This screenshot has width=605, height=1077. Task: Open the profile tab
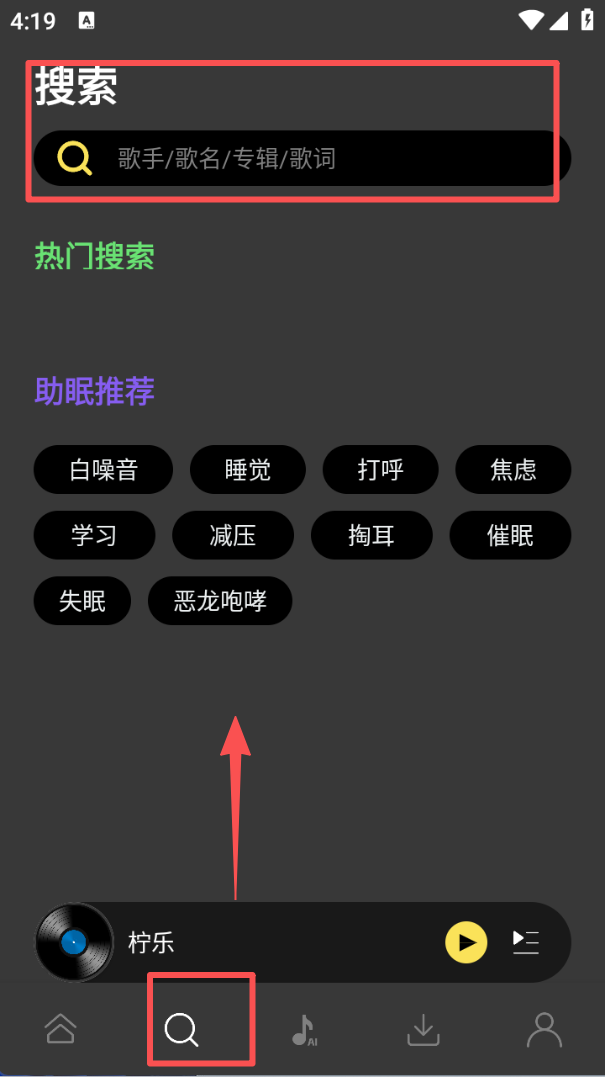(544, 1028)
